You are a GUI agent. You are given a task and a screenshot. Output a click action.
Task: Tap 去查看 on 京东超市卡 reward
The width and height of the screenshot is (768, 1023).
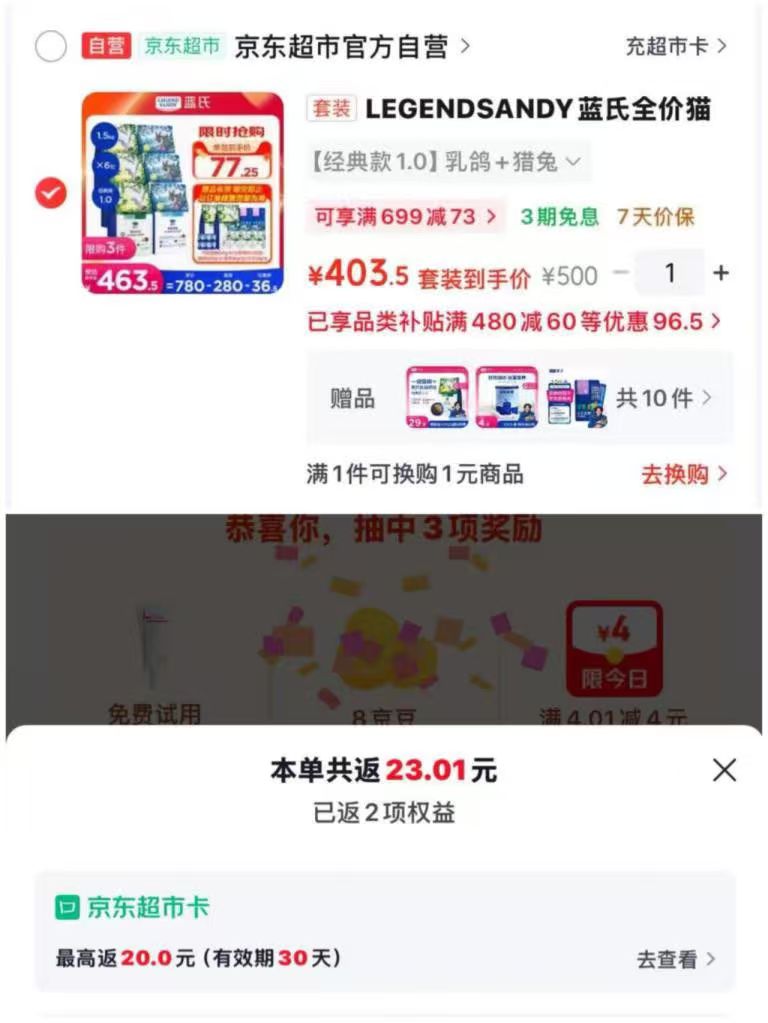point(676,959)
